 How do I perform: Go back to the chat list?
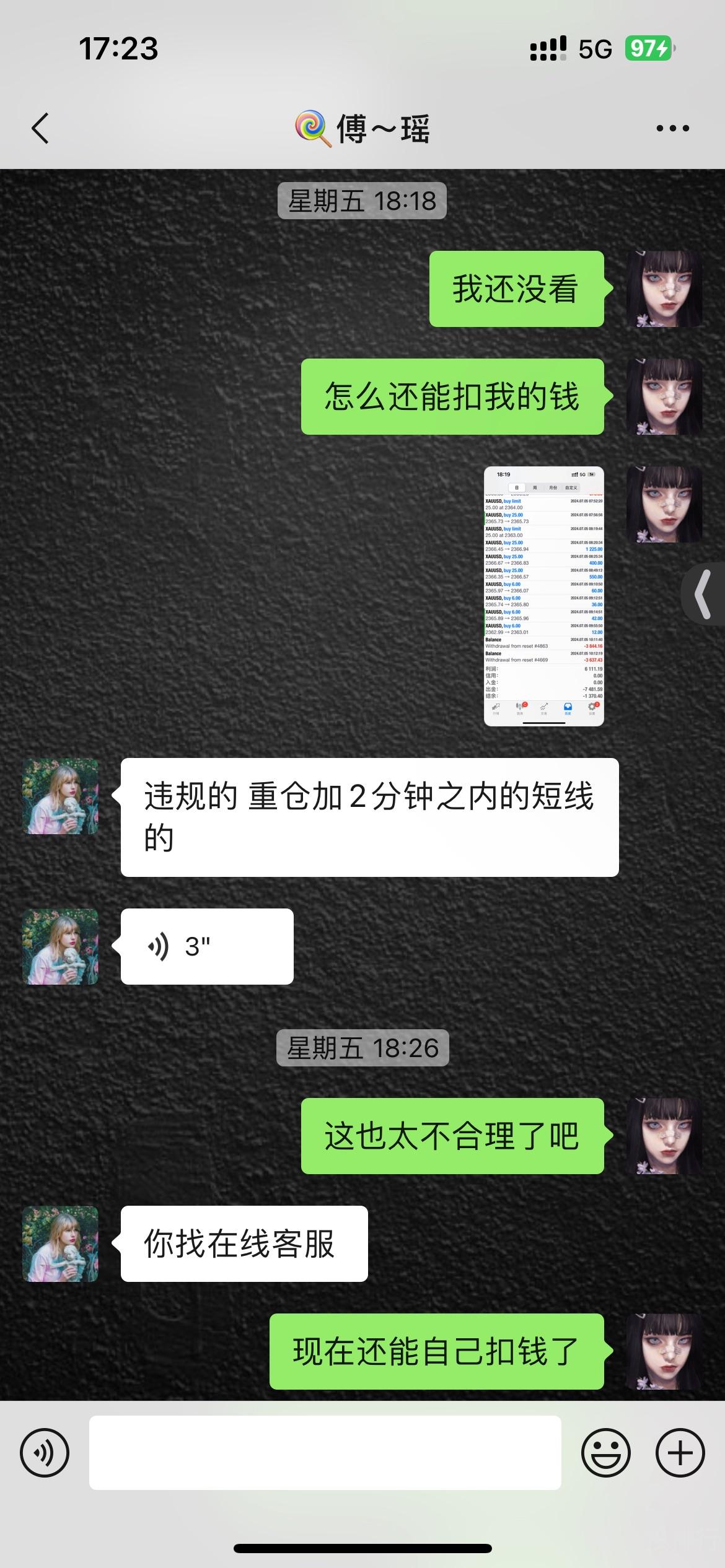tap(40, 129)
